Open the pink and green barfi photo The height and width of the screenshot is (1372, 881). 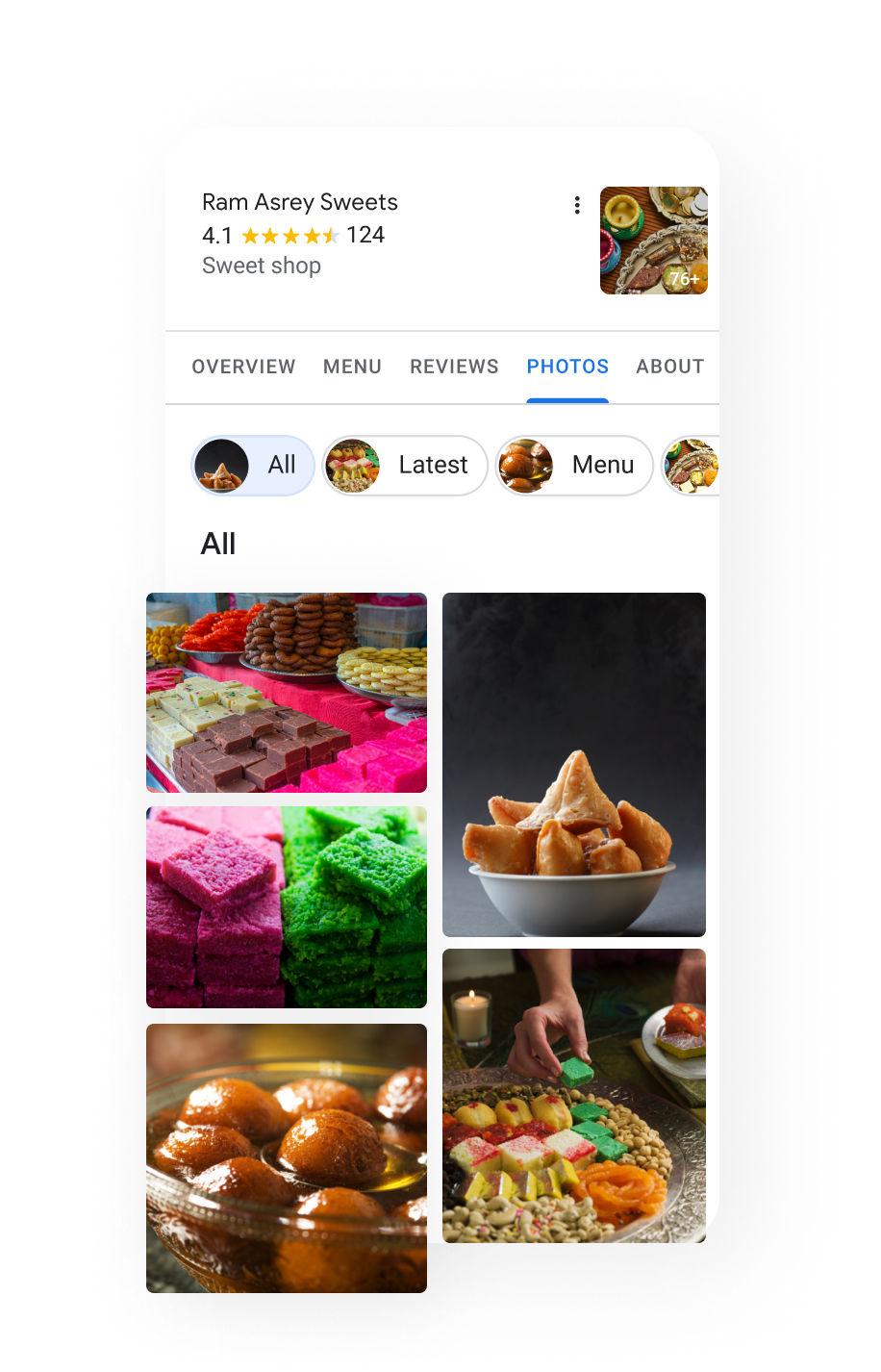(x=287, y=907)
